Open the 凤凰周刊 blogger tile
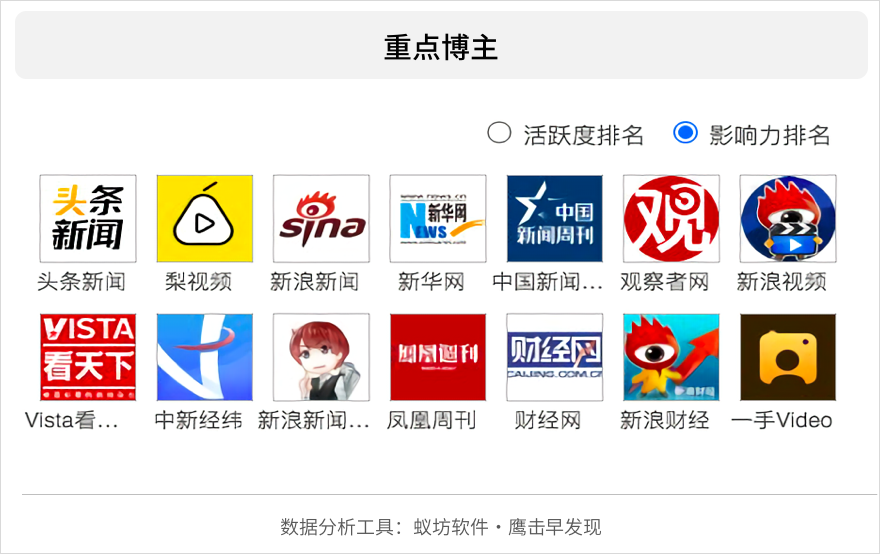880x554 pixels. click(438, 357)
